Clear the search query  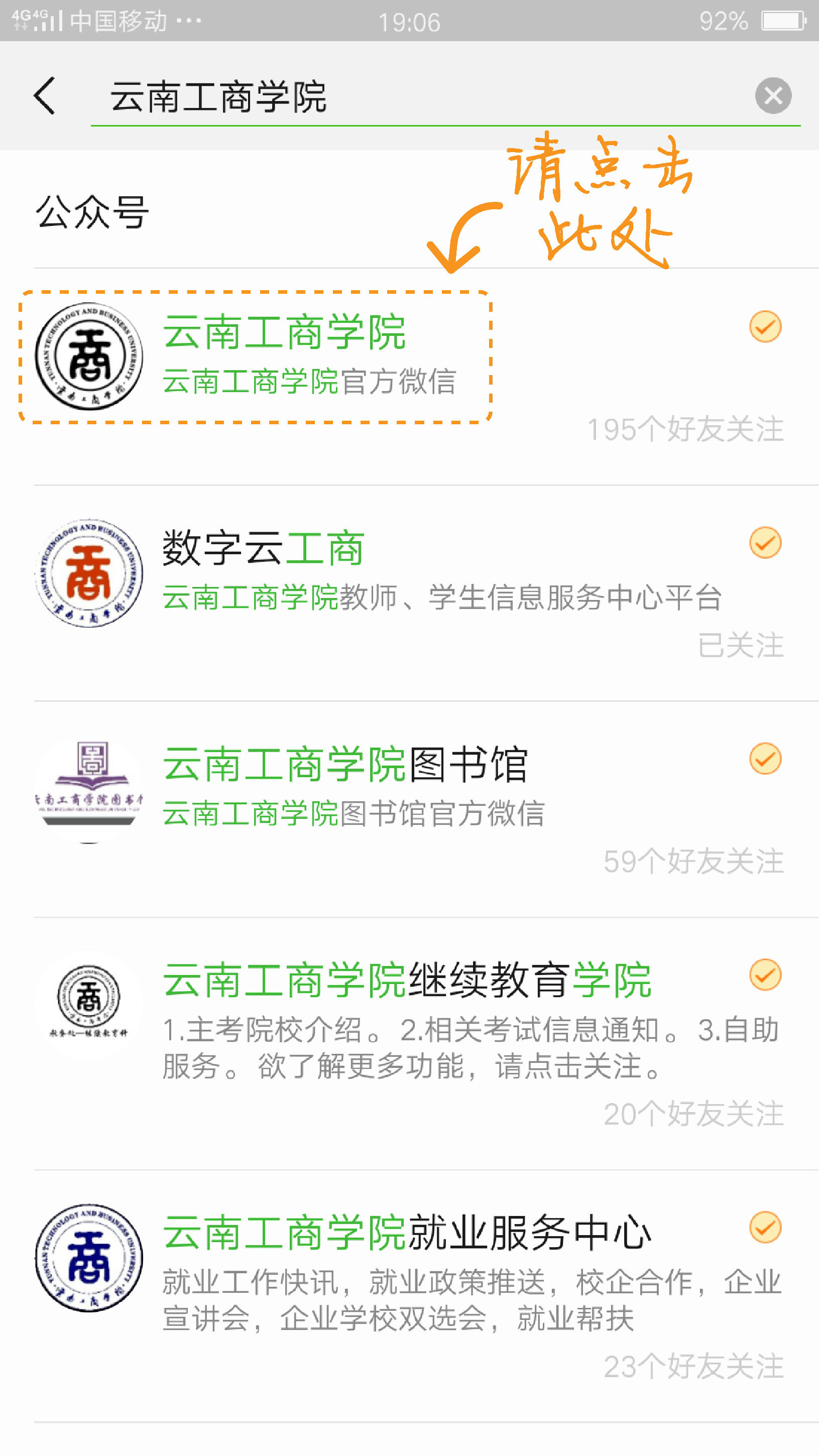pyautogui.click(x=773, y=95)
